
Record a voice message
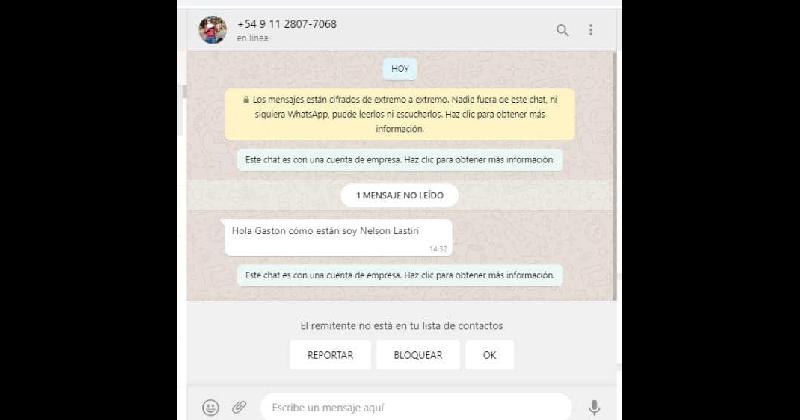(x=594, y=407)
